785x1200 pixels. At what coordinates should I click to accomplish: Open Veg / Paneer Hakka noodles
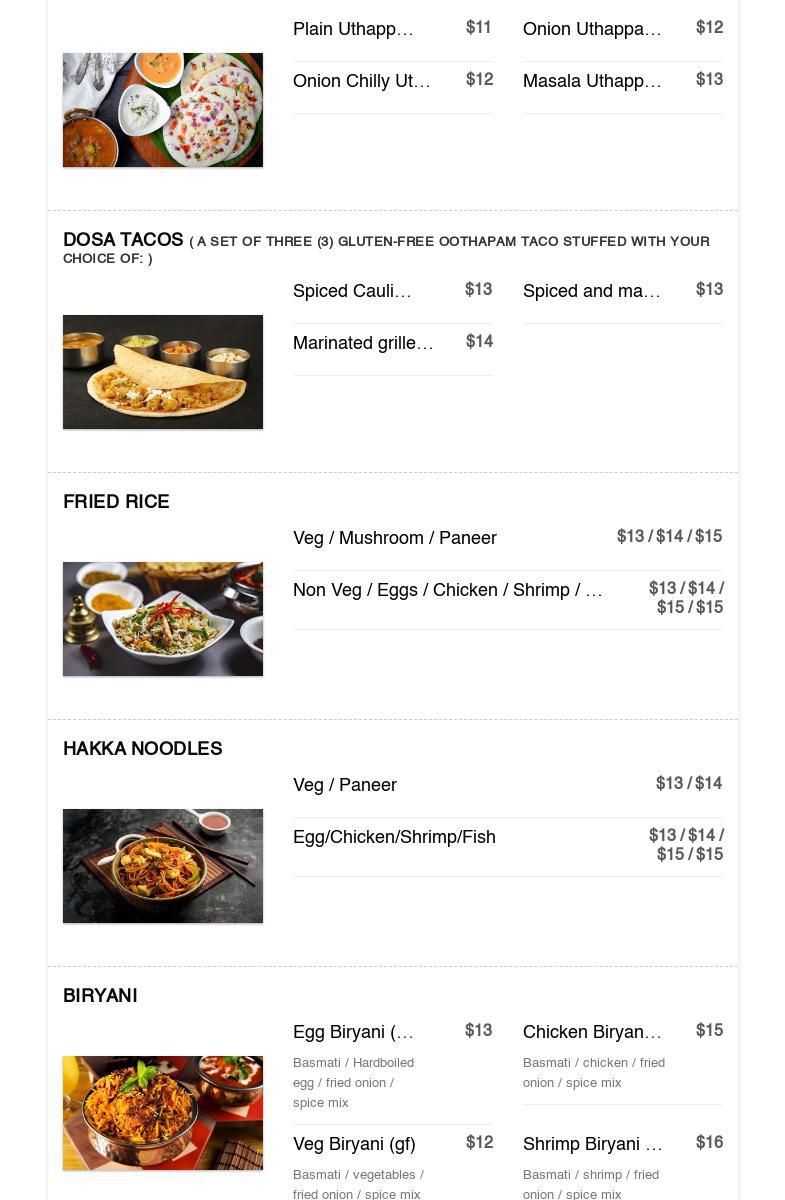point(345,785)
